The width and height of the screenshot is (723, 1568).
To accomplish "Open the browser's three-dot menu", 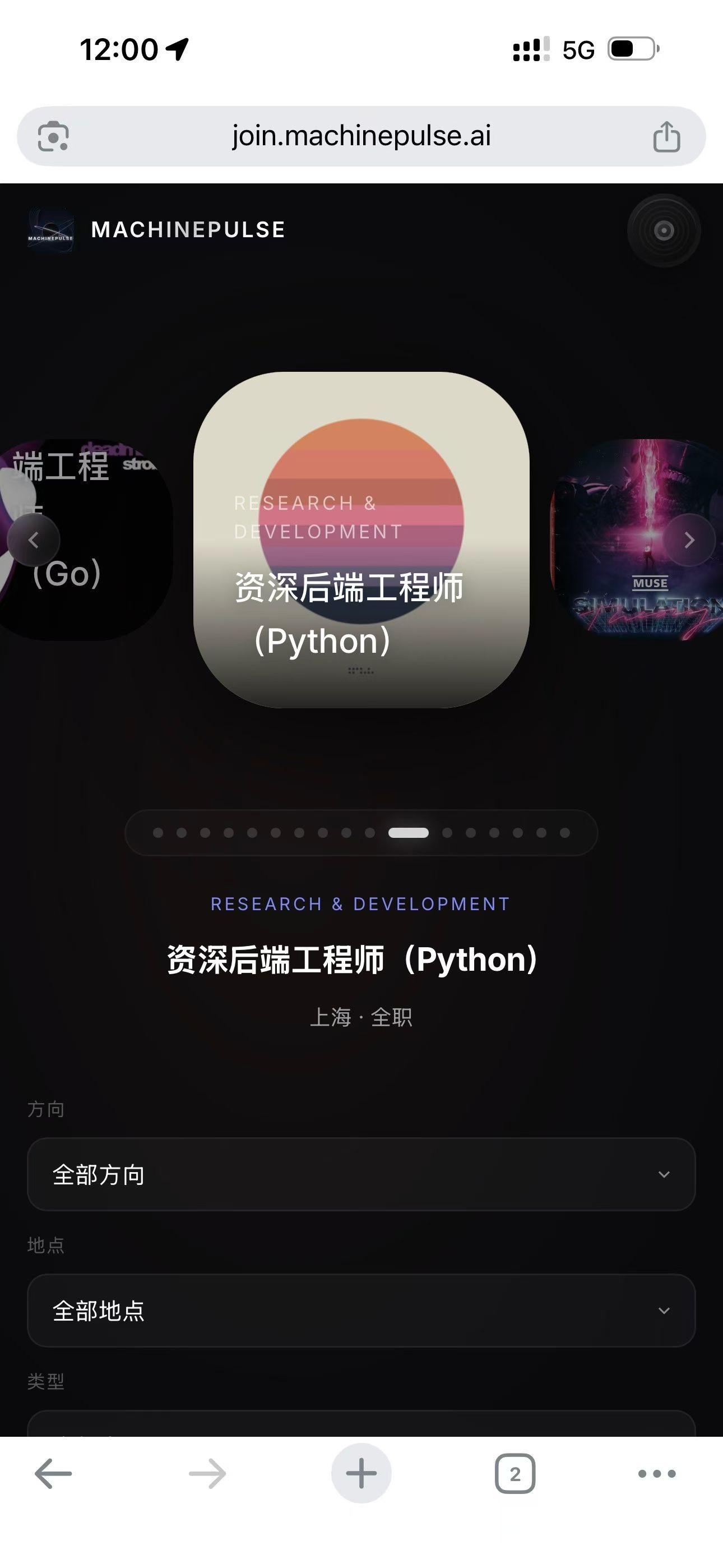I will coord(657,1474).
